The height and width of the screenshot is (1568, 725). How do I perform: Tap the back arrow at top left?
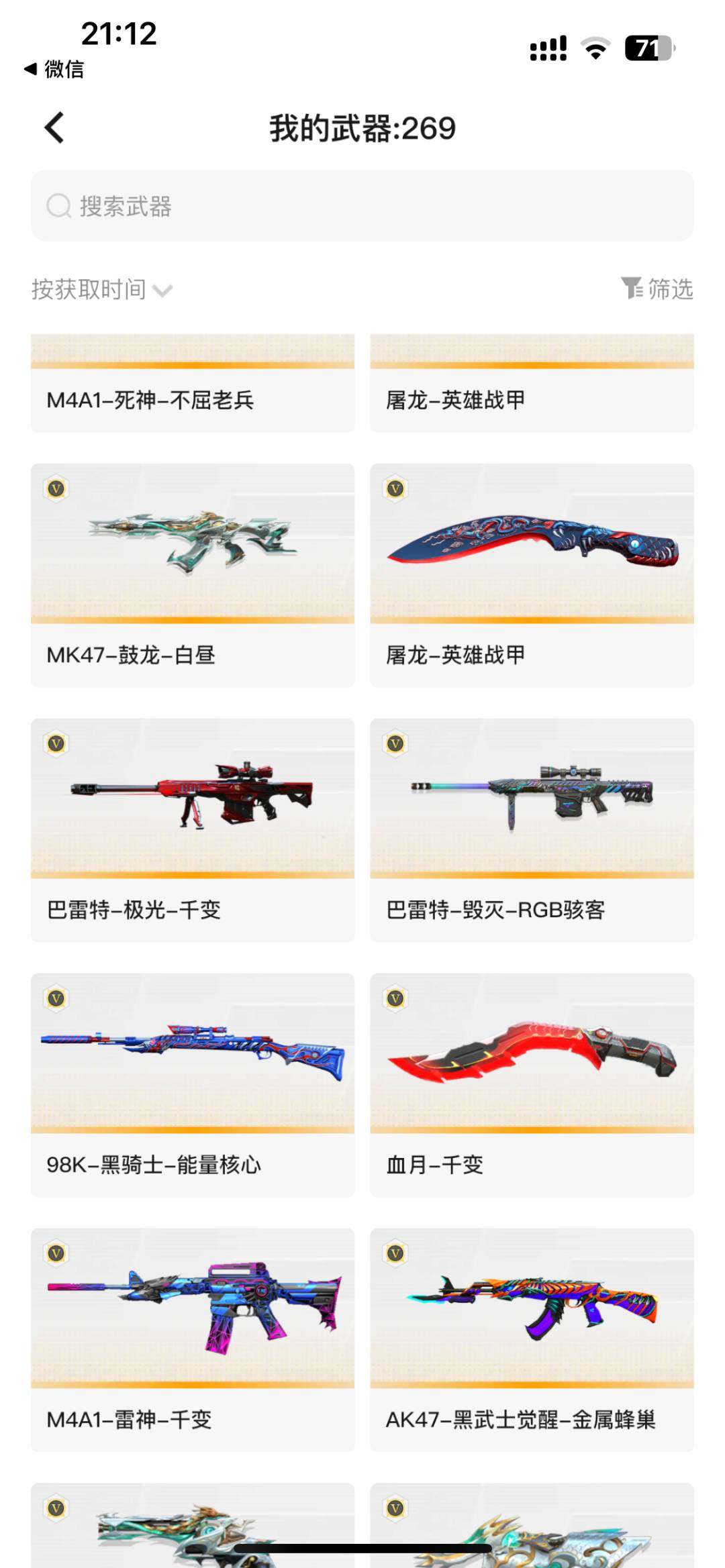click(55, 129)
